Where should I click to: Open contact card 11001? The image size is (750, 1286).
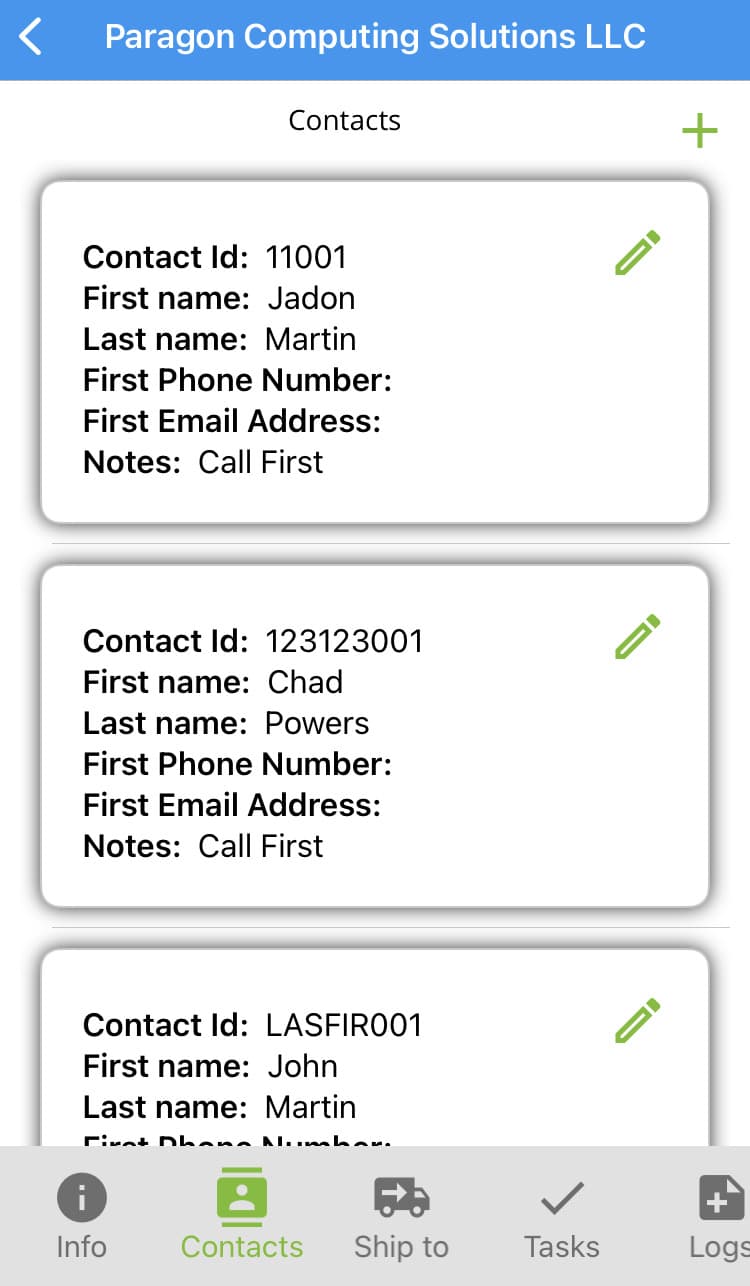(x=375, y=352)
